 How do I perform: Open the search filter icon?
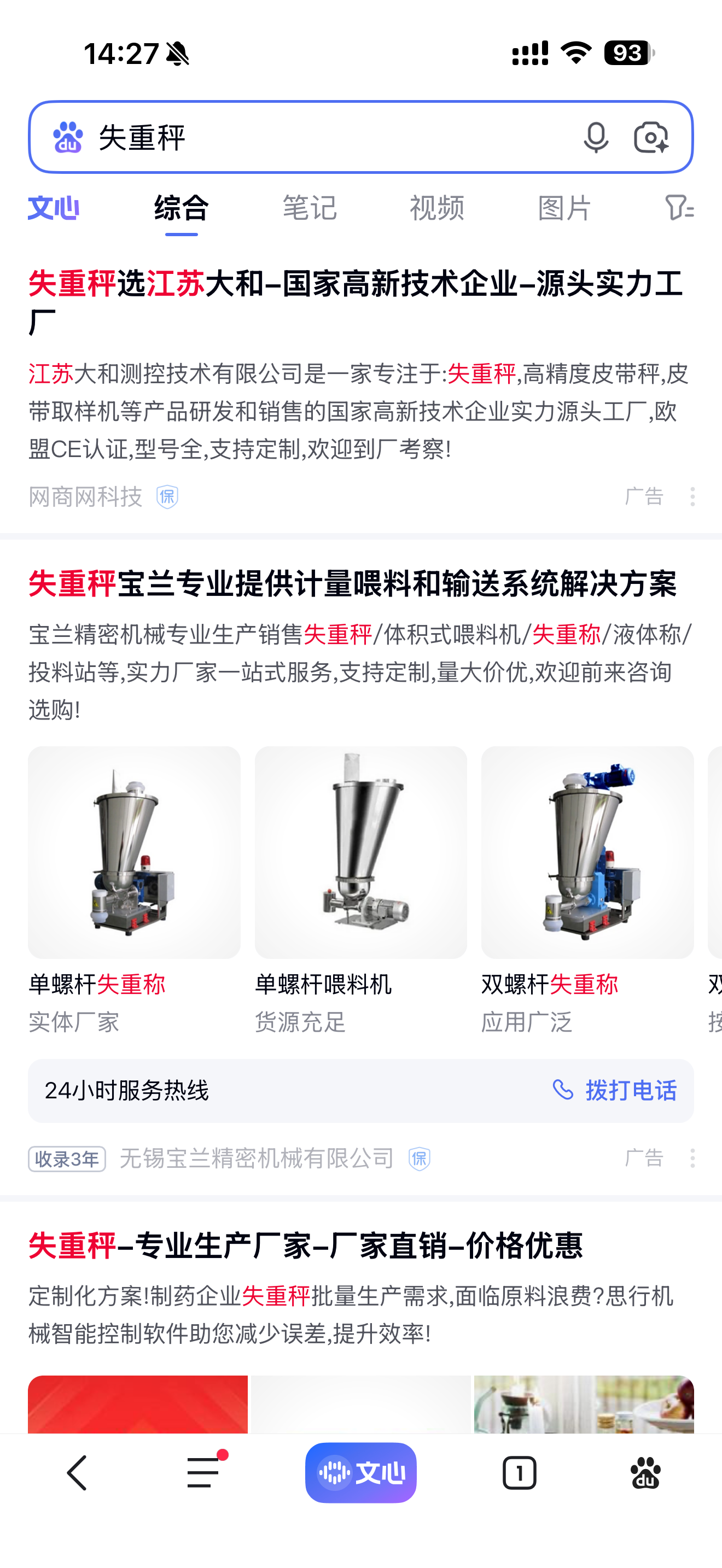[x=679, y=208]
